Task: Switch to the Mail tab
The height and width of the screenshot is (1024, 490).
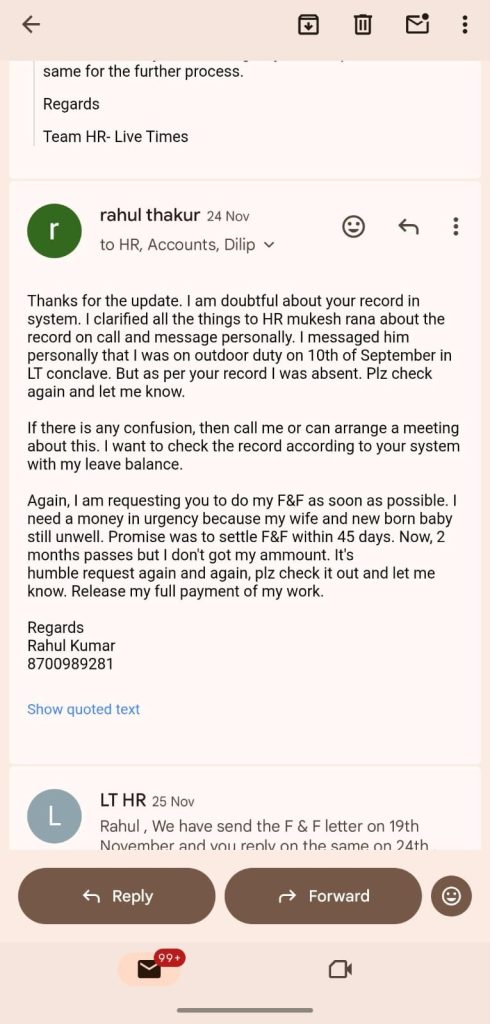Action: pos(152,969)
